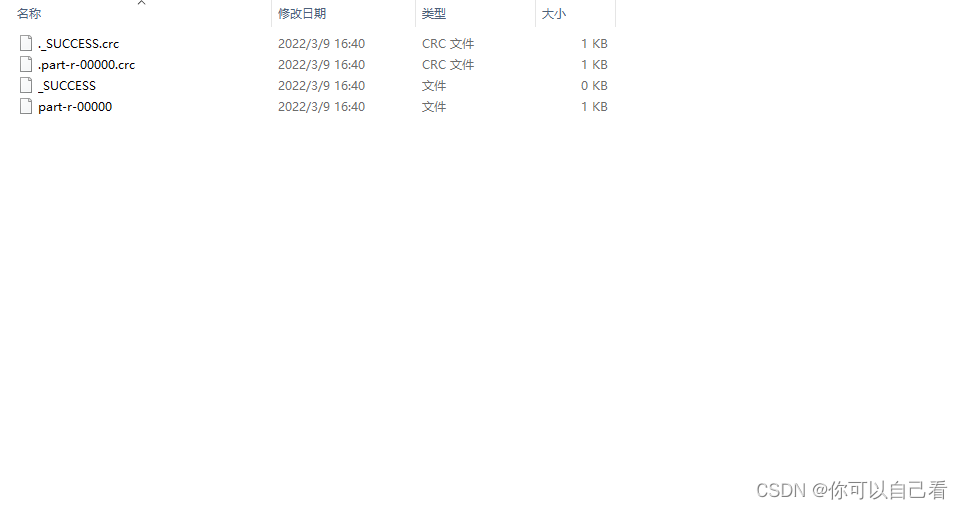Sort files by the 名称 column
Image resolution: width=963 pixels, height=509 pixels.
[30, 14]
